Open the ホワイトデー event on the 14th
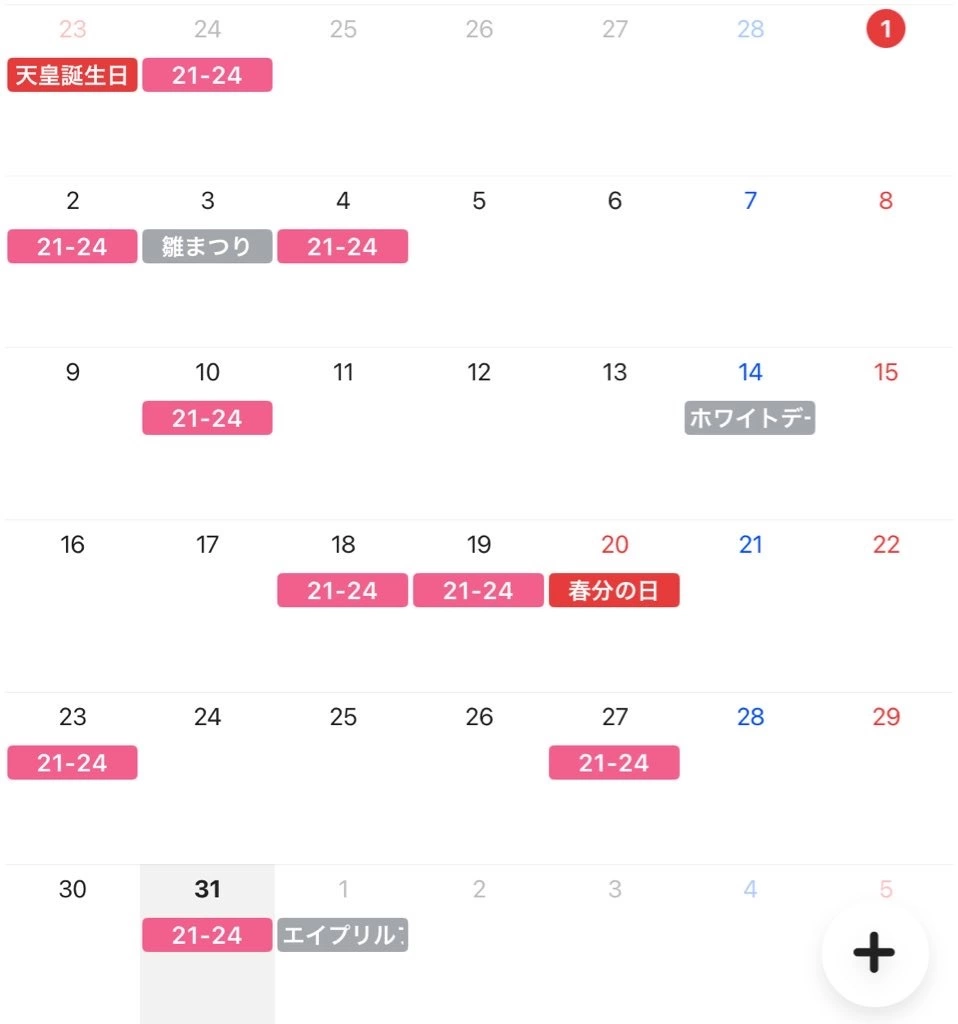Viewport: 958px width, 1024px height. [750, 418]
